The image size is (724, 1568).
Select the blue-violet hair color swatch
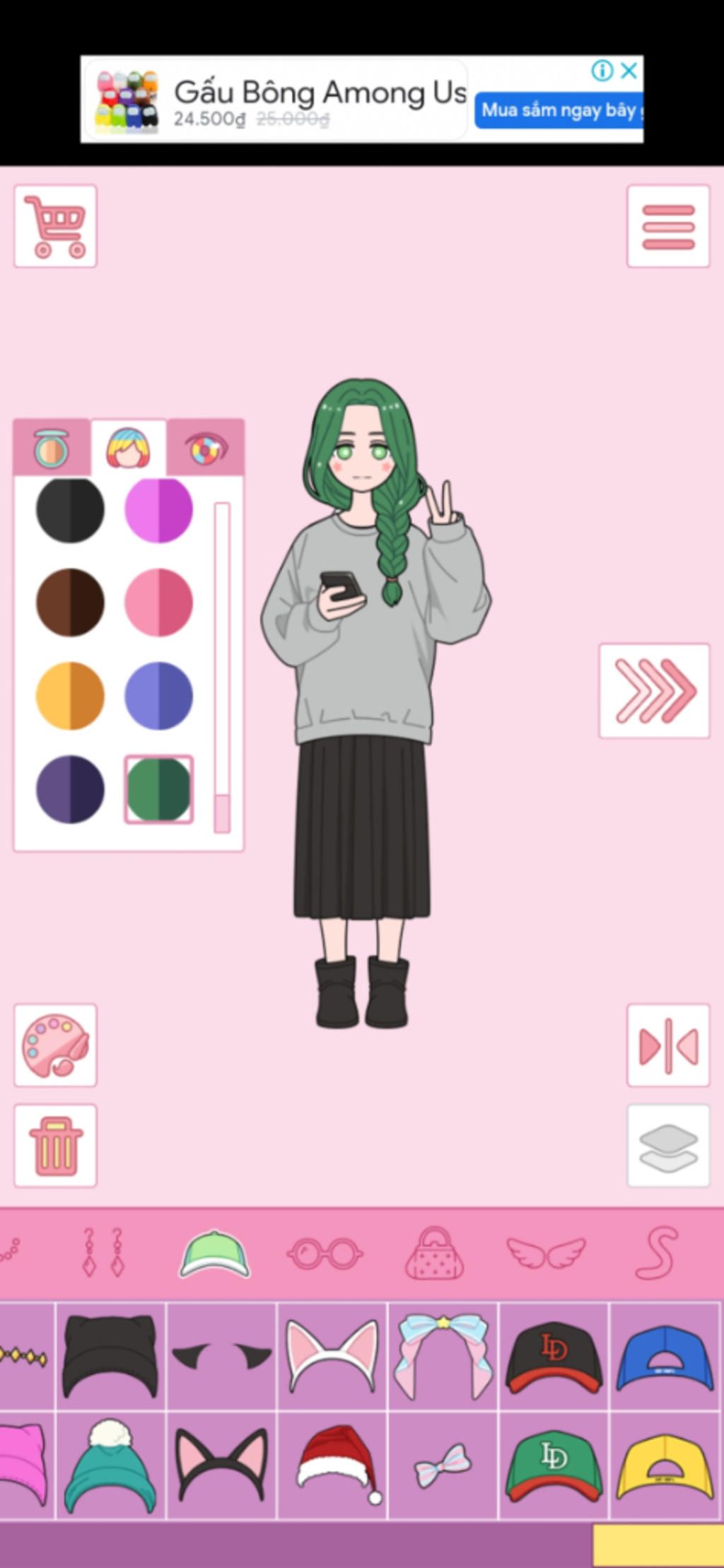point(158,695)
